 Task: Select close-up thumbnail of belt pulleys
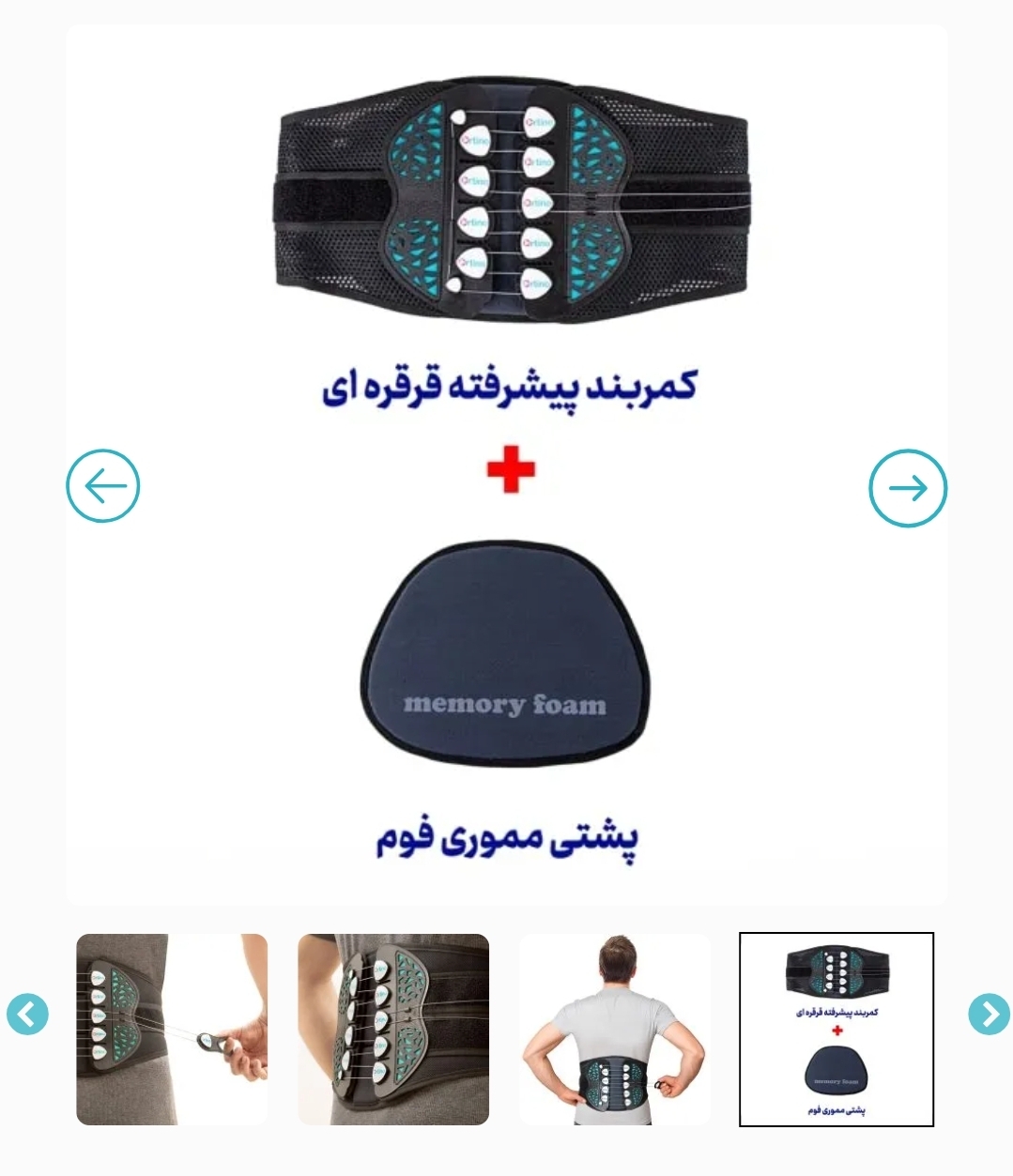point(393,1029)
